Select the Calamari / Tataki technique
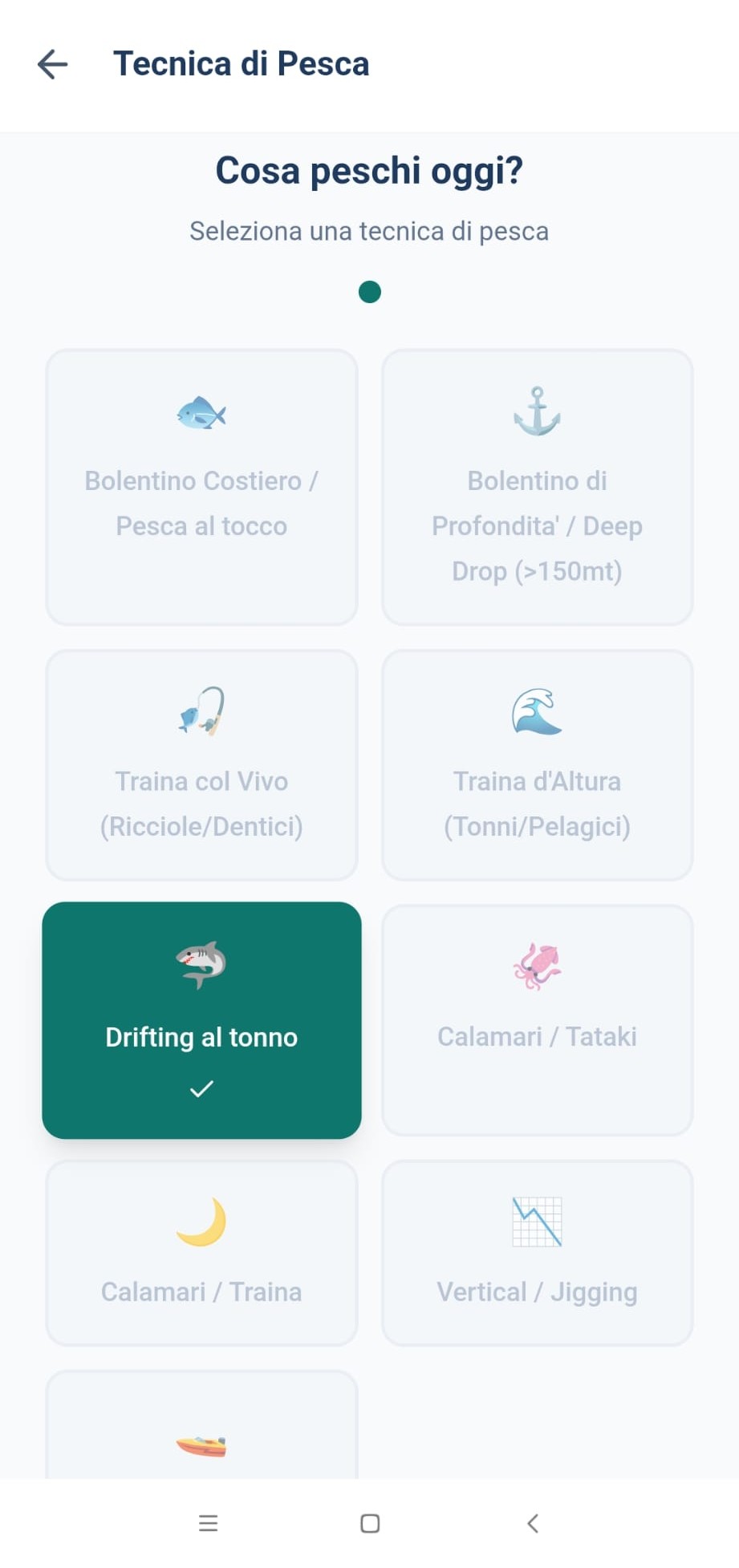The height and width of the screenshot is (1568, 739). click(x=537, y=1021)
